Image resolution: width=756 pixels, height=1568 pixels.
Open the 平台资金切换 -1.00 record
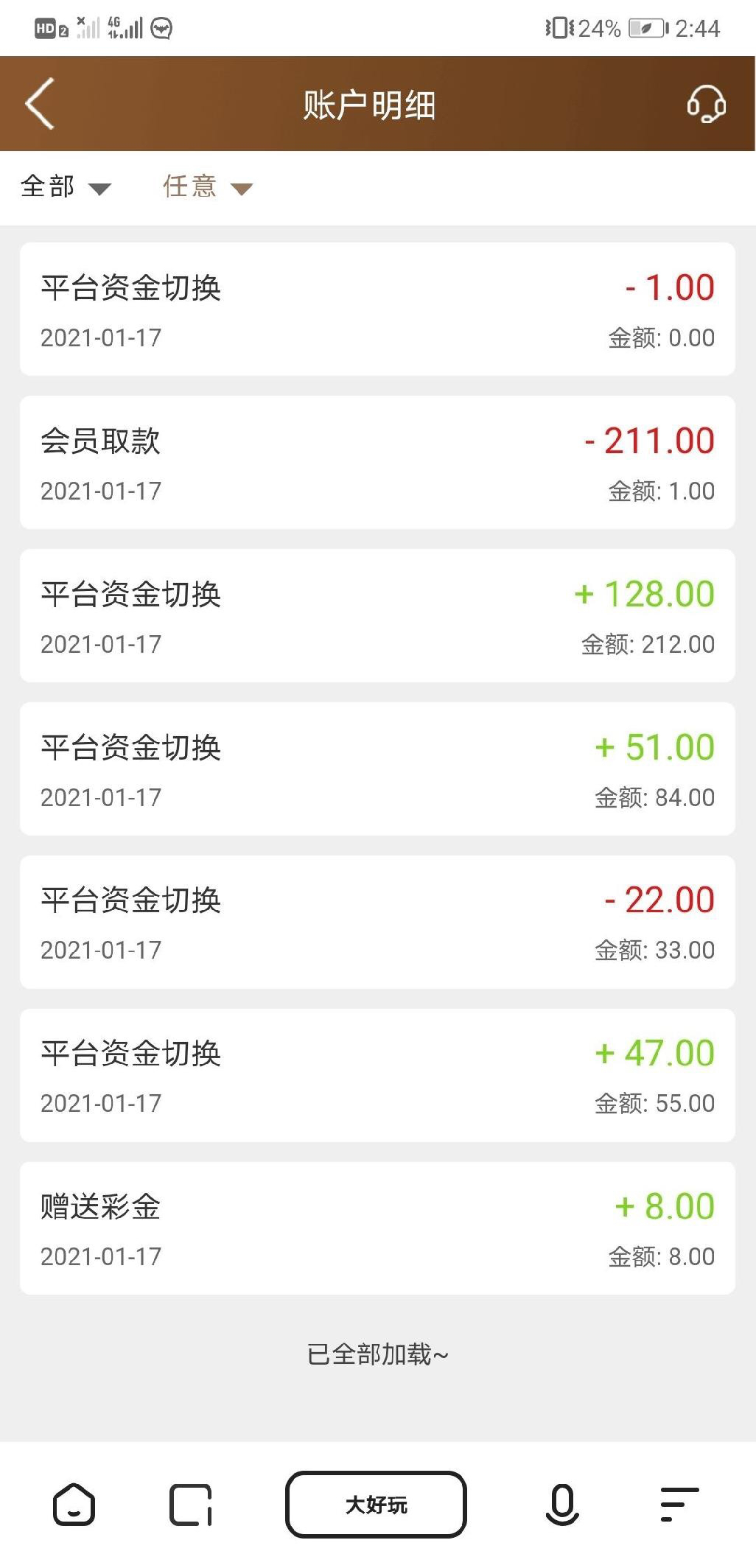coord(377,309)
